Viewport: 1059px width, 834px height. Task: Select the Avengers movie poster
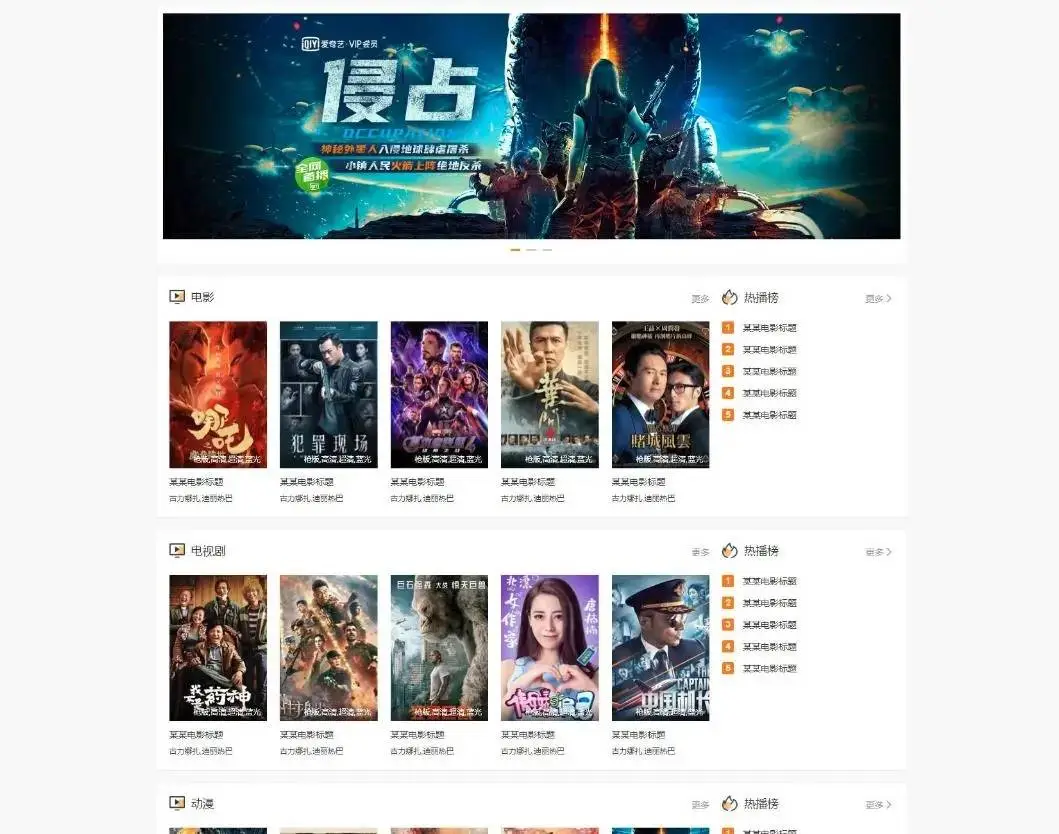pos(439,394)
